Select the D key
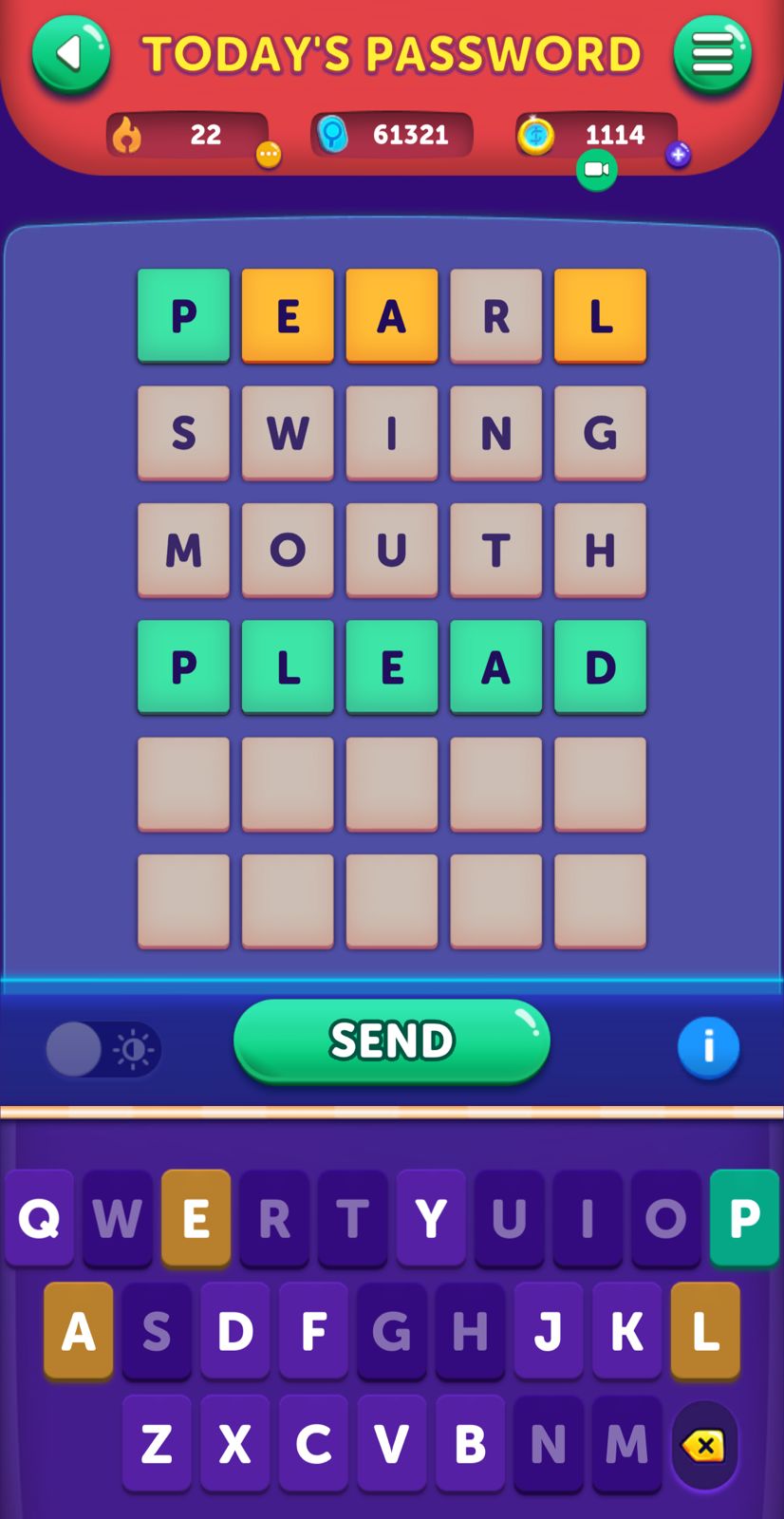The width and height of the screenshot is (784, 1519). [235, 1331]
